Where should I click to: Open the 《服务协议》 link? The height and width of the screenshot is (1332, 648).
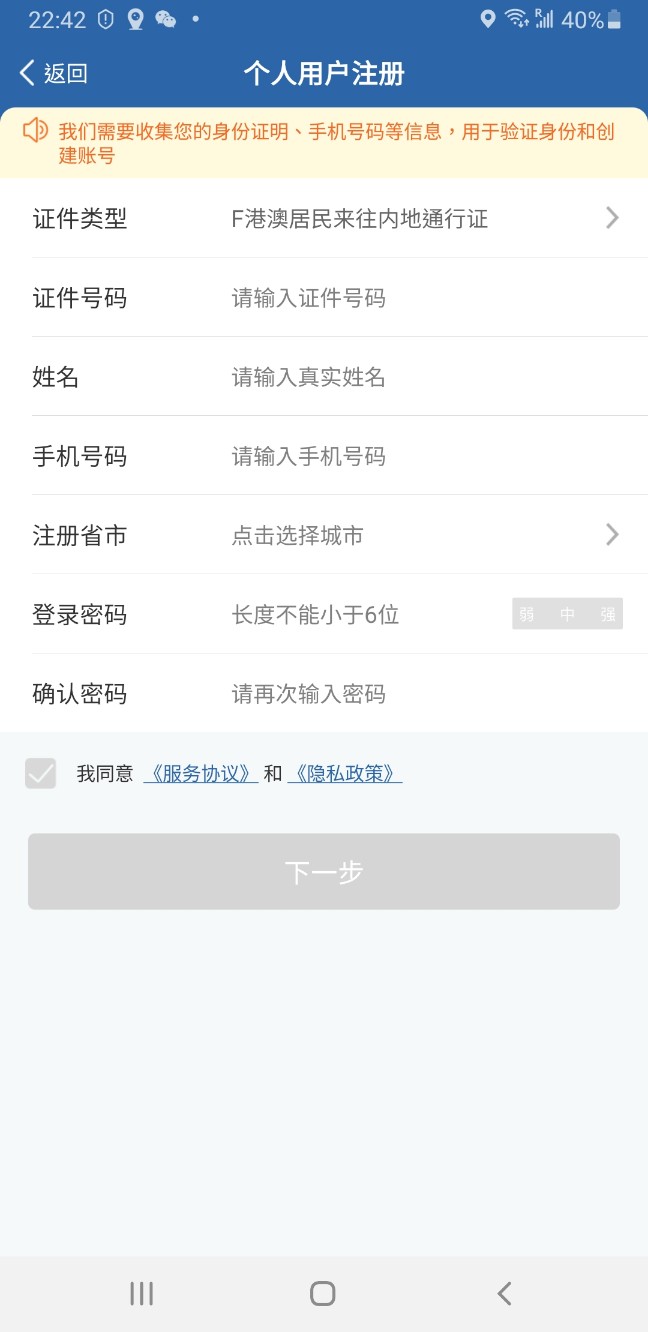[200, 773]
